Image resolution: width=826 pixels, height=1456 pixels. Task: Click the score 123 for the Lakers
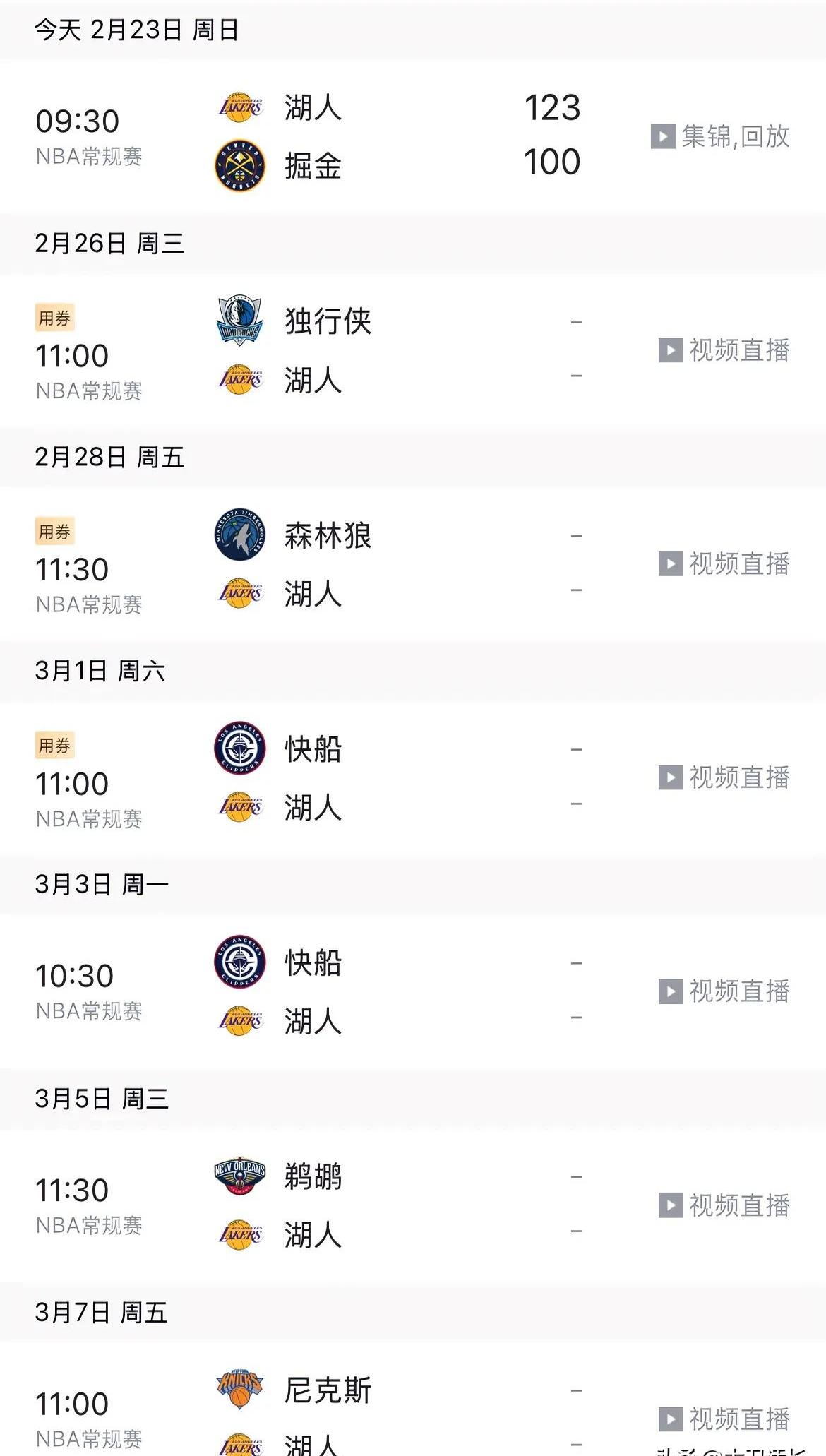click(x=553, y=108)
